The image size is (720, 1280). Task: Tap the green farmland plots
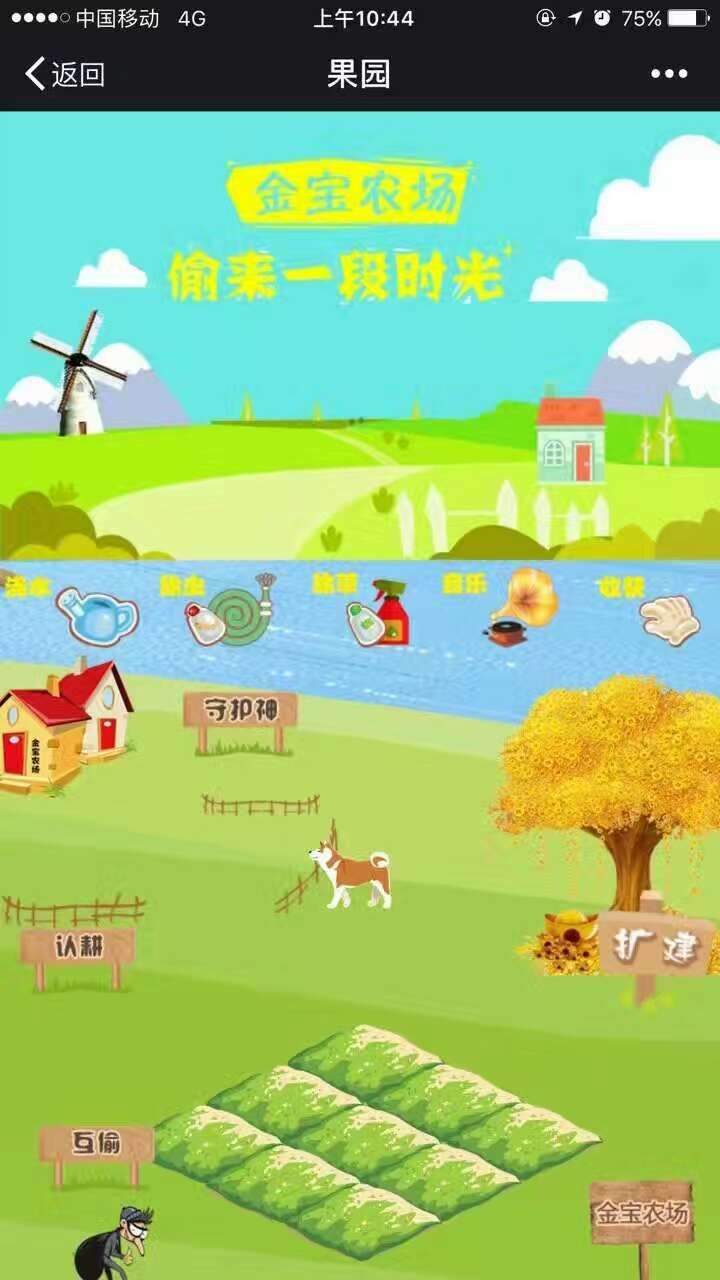point(375,1140)
